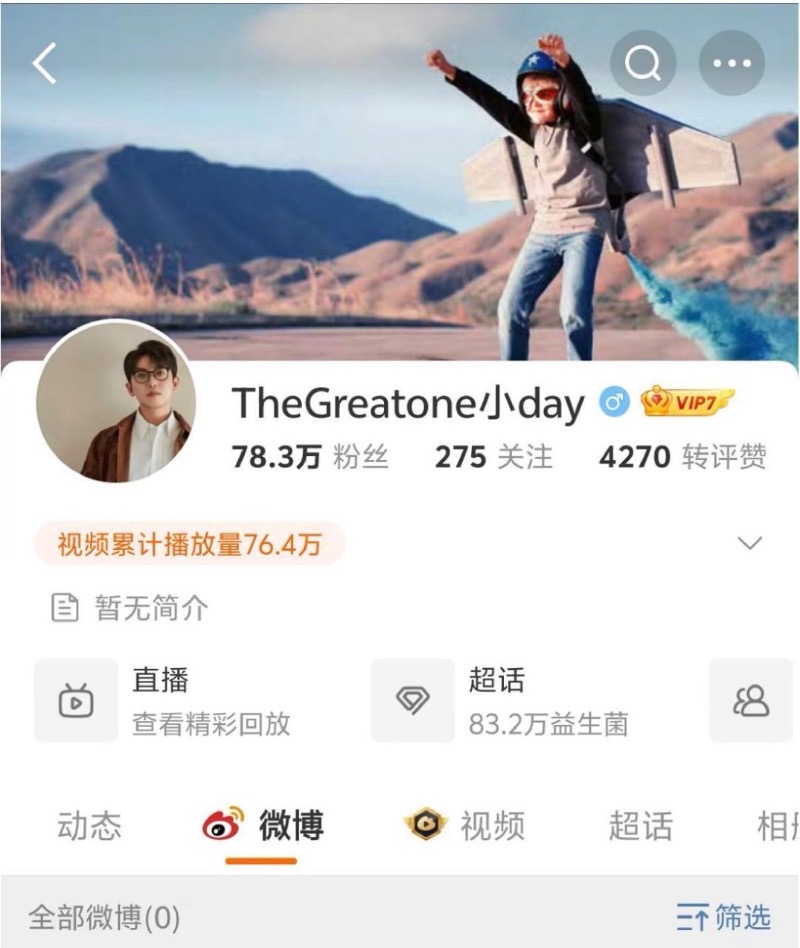Select the 微博 tab

pyautogui.click(x=264, y=826)
